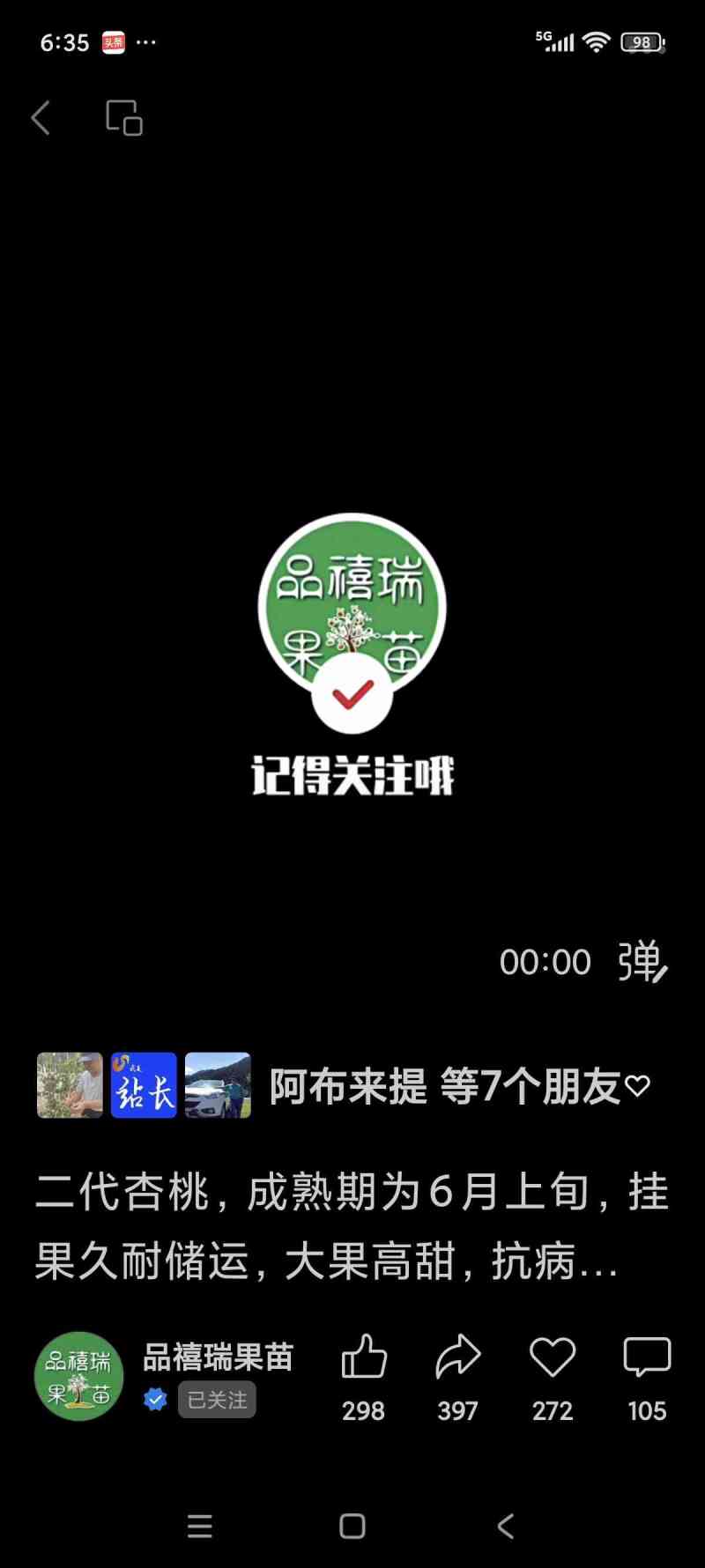Open 品禧瑞果苗 profile avatar
This screenshot has height=1568, width=705.
[78, 1376]
